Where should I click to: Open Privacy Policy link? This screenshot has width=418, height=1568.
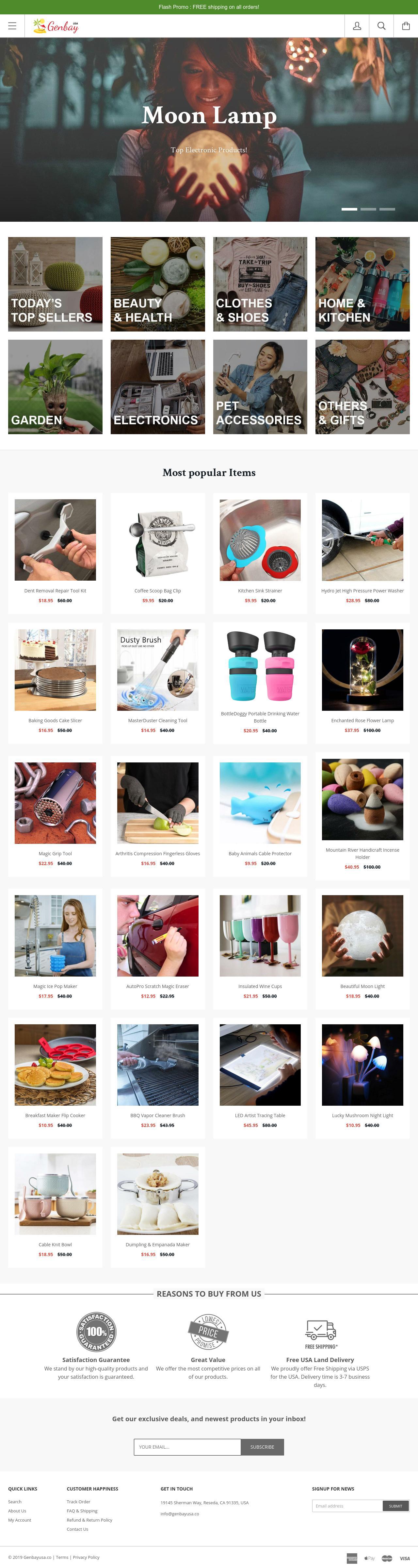[x=86, y=1557]
